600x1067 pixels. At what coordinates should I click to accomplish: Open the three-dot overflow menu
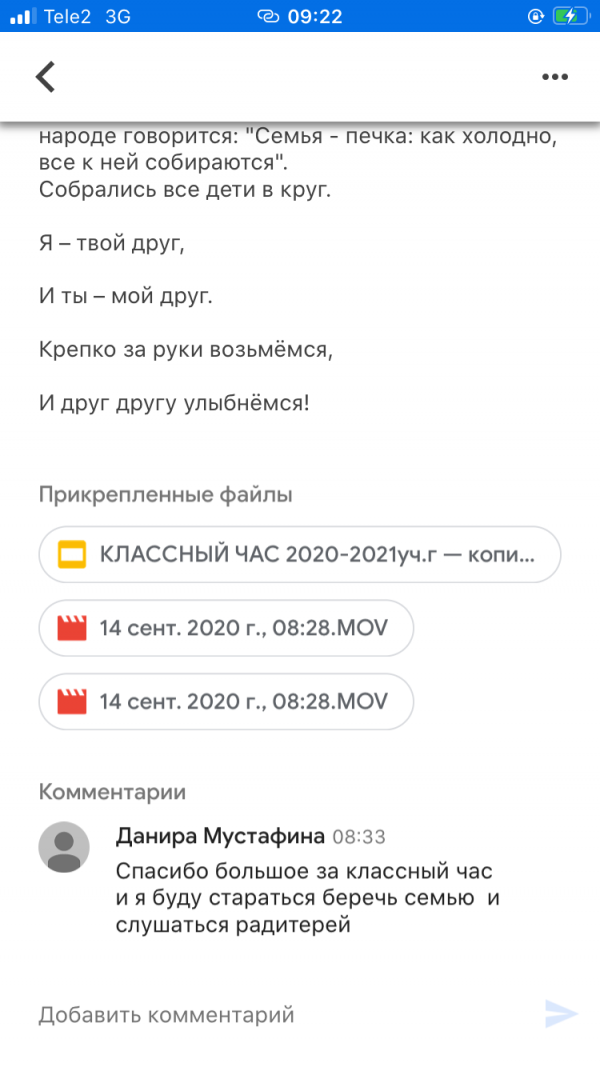[555, 77]
